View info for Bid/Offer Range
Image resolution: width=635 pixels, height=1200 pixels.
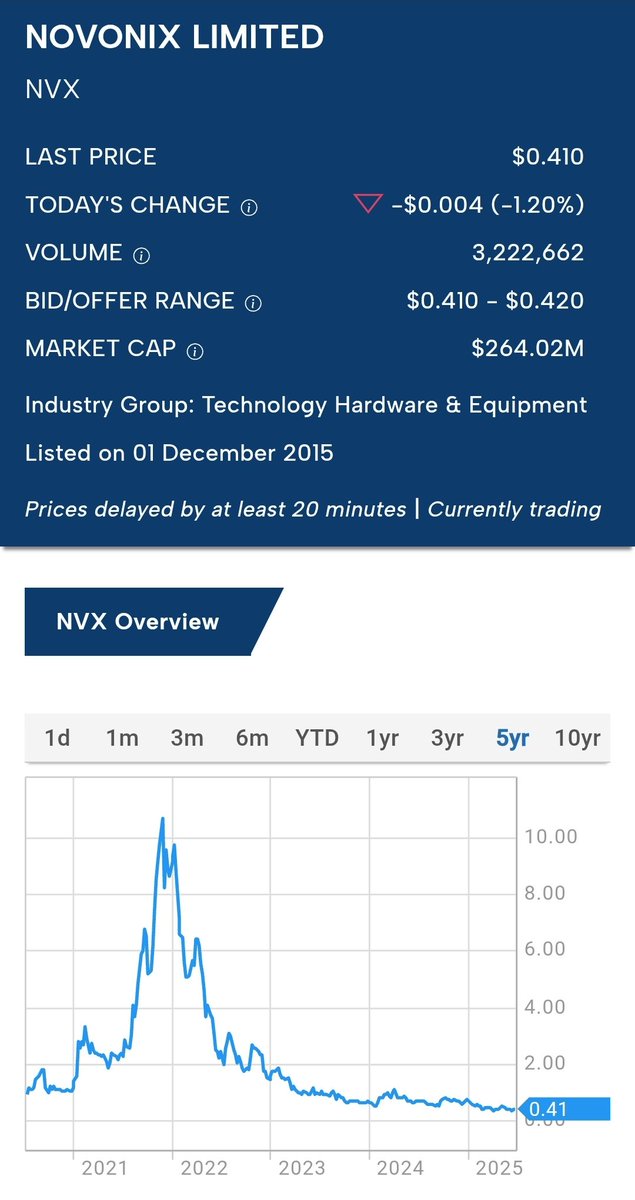254,303
